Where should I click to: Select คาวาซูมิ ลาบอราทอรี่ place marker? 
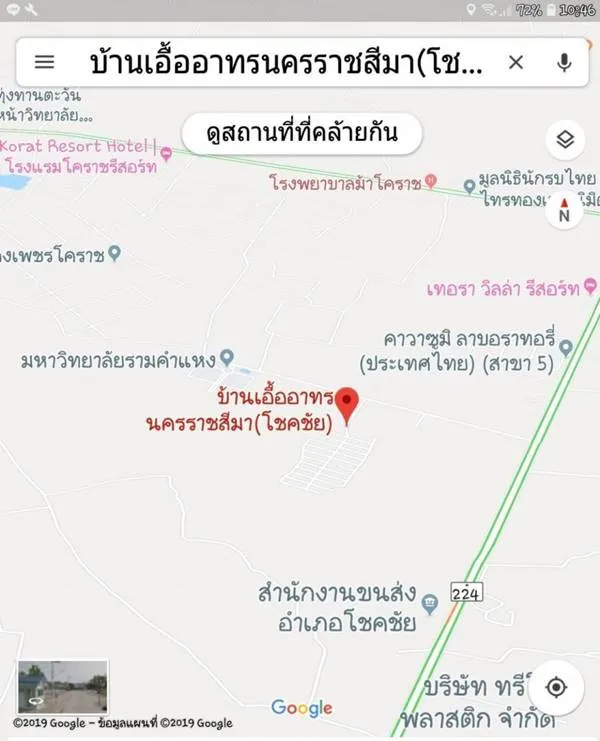566,347
